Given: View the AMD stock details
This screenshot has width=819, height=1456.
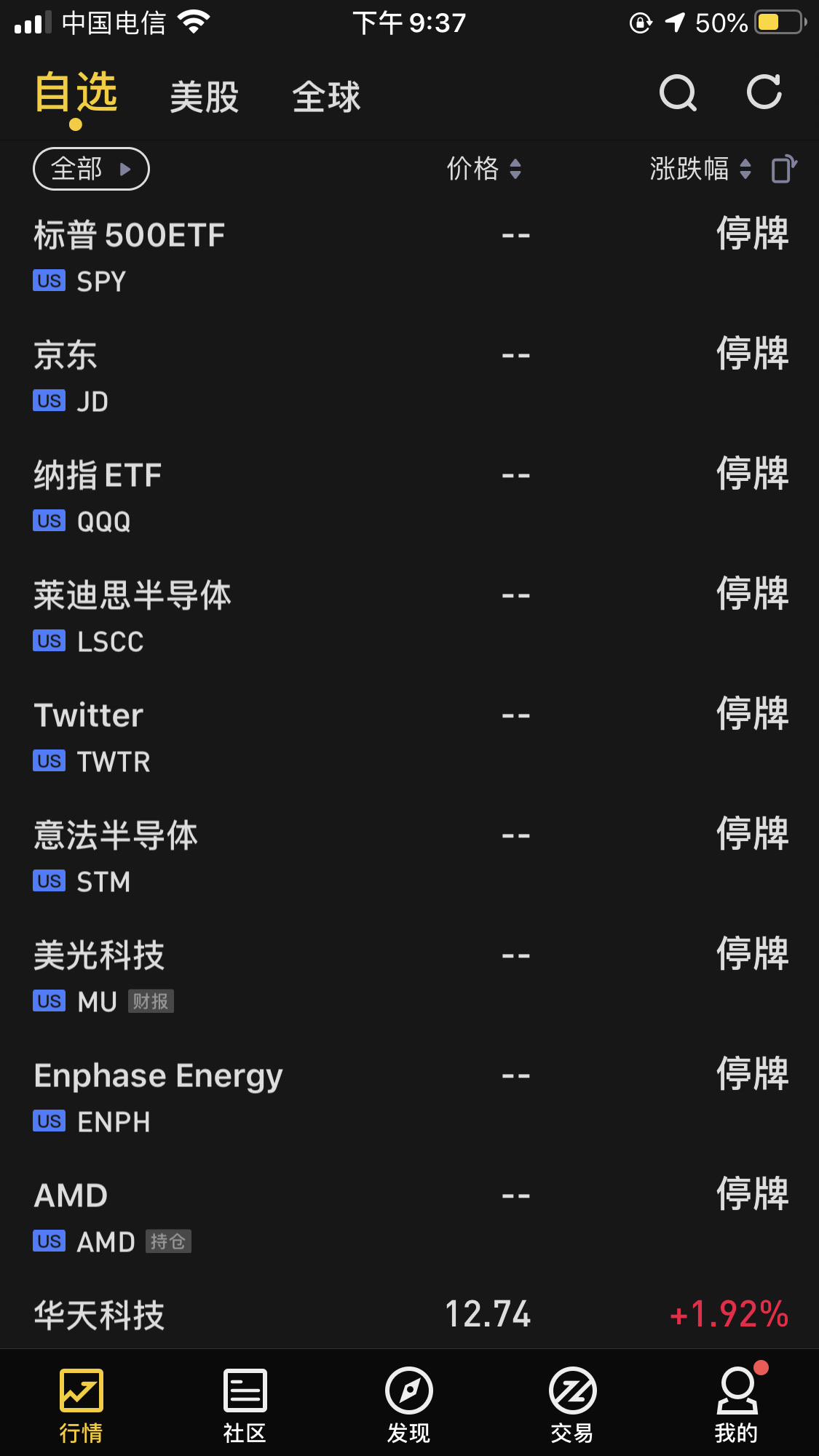Looking at the screenshot, I should pos(409,1217).
